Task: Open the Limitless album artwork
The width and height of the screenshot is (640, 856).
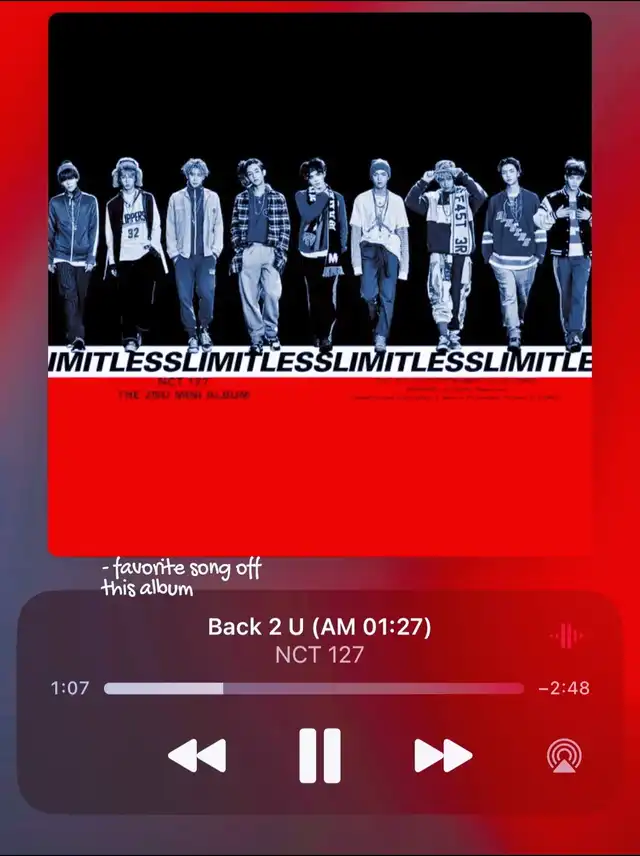Action: click(320, 284)
